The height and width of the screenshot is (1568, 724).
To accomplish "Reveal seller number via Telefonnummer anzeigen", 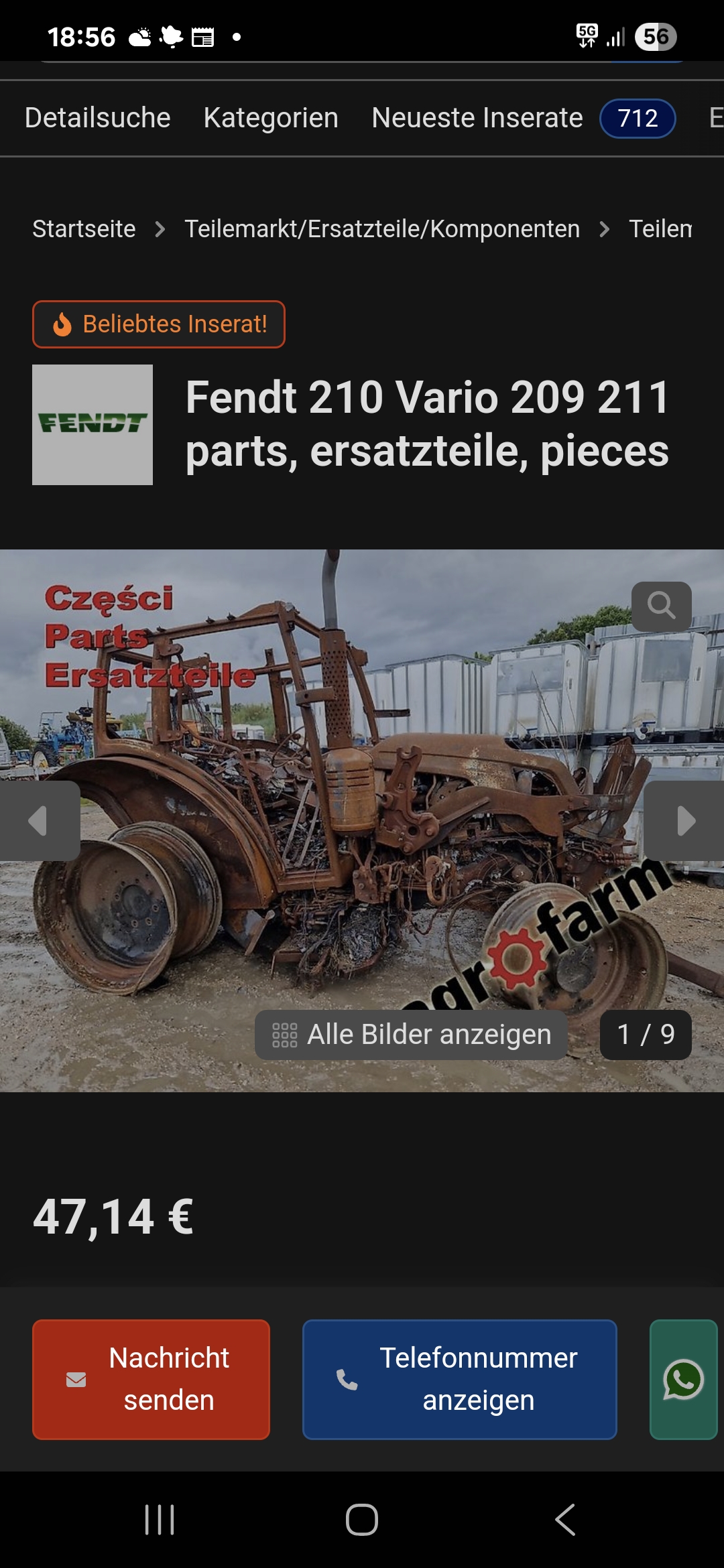I will click(x=460, y=1379).
